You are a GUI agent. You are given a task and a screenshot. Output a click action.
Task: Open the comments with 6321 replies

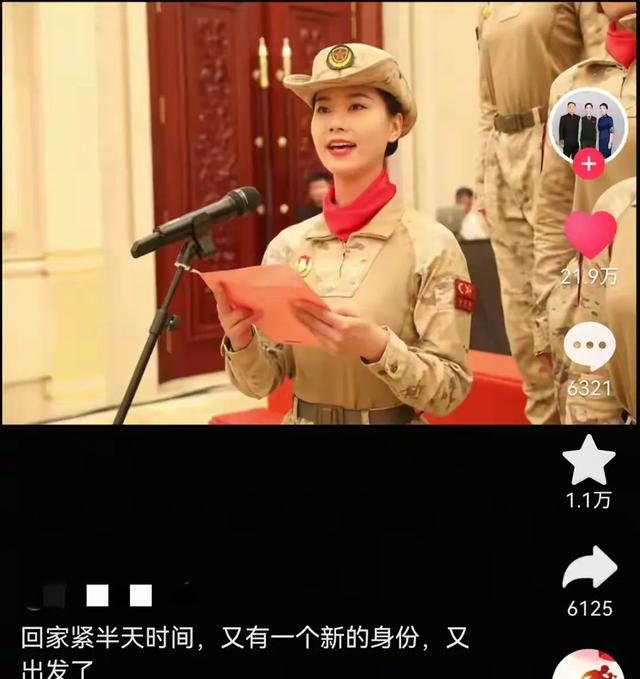click(x=589, y=346)
